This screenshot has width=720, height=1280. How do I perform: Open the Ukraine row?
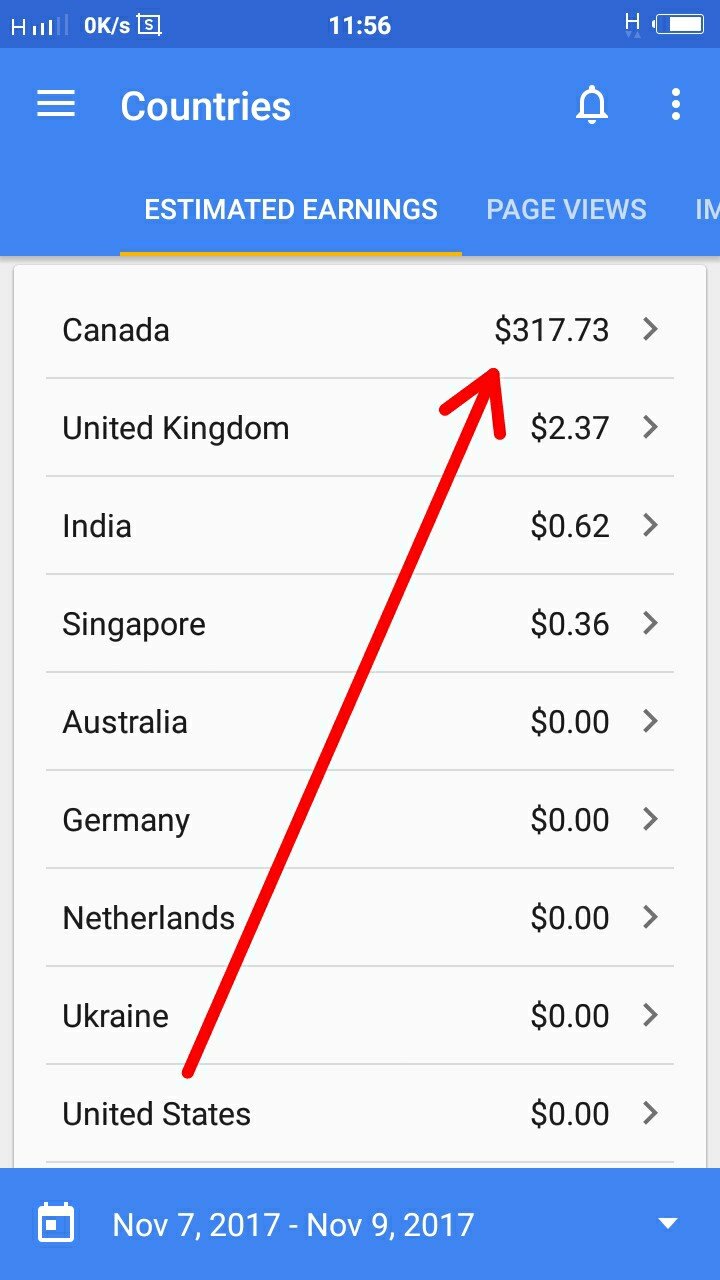coord(360,1016)
